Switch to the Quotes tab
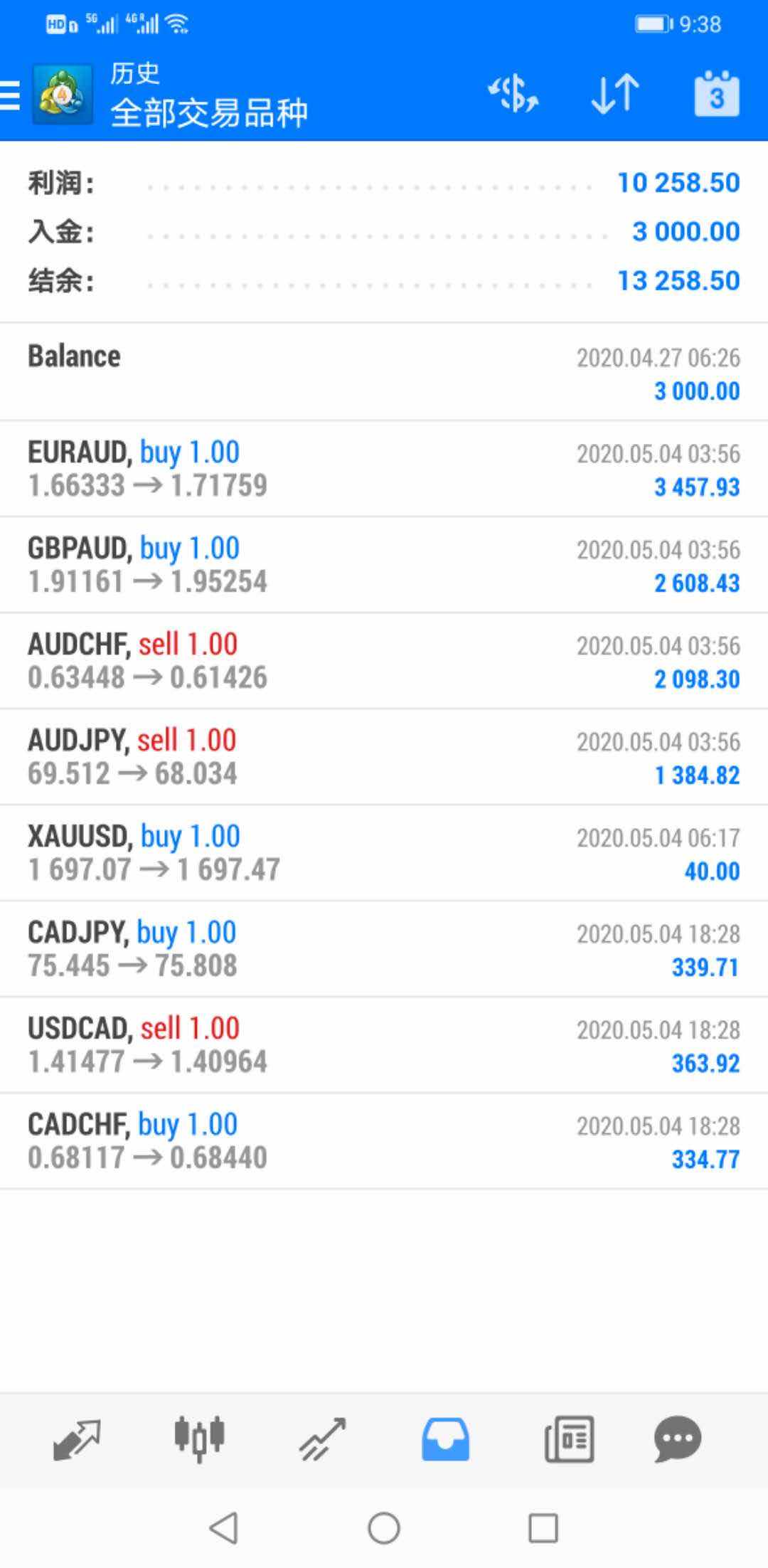 [77, 1439]
